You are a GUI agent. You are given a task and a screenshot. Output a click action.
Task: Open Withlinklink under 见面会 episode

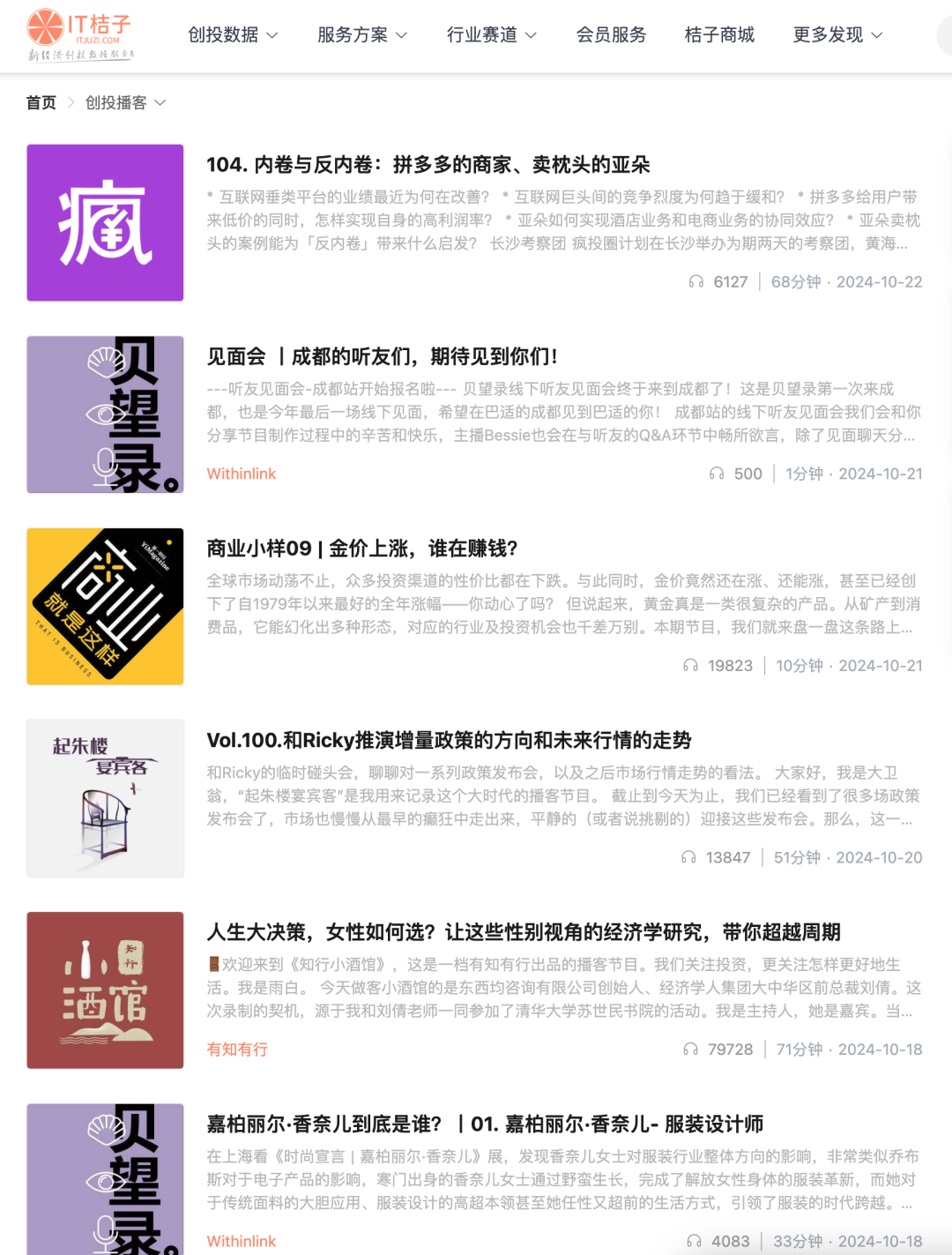tap(242, 474)
